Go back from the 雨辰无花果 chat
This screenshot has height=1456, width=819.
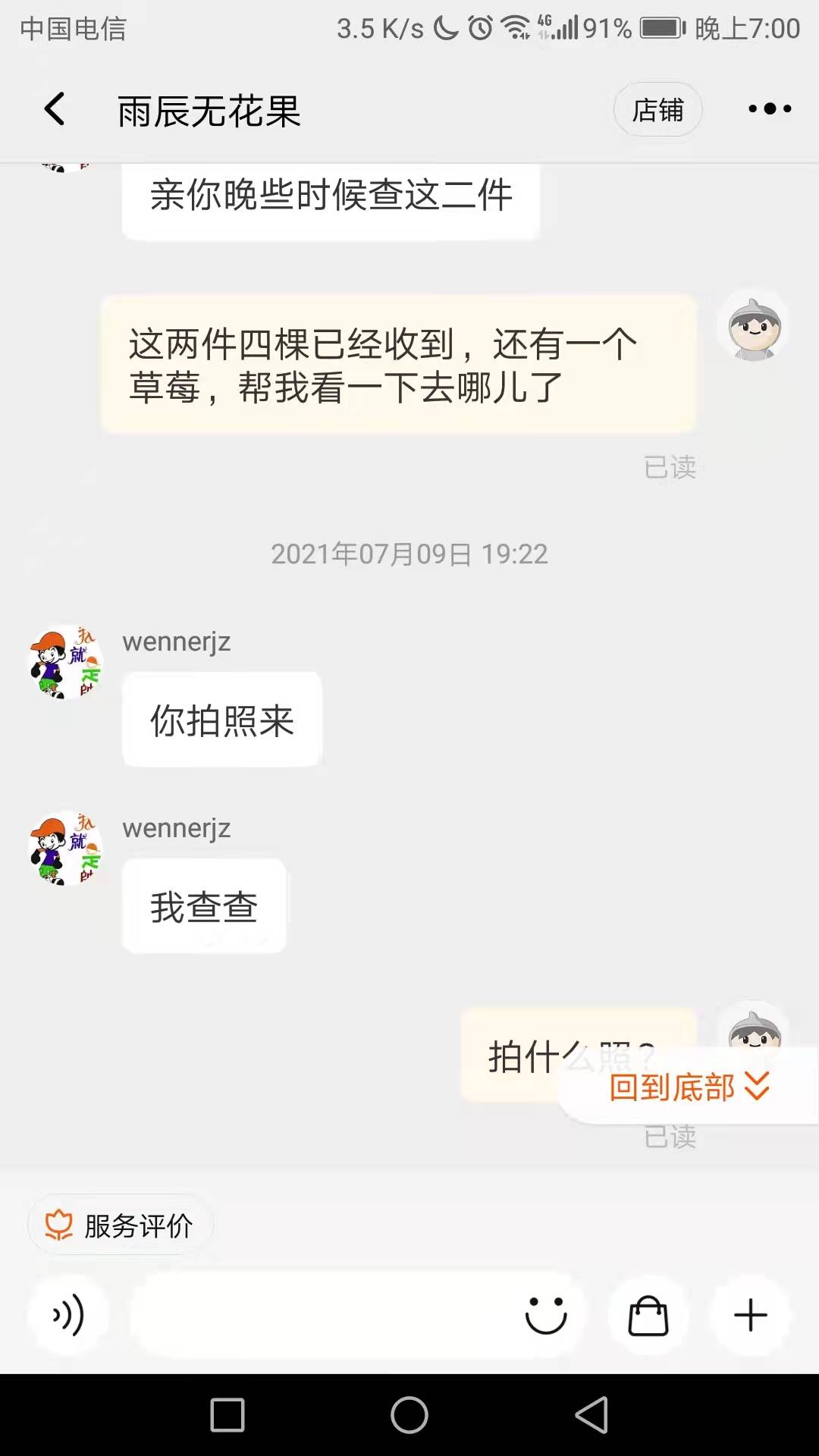click(55, 109)
